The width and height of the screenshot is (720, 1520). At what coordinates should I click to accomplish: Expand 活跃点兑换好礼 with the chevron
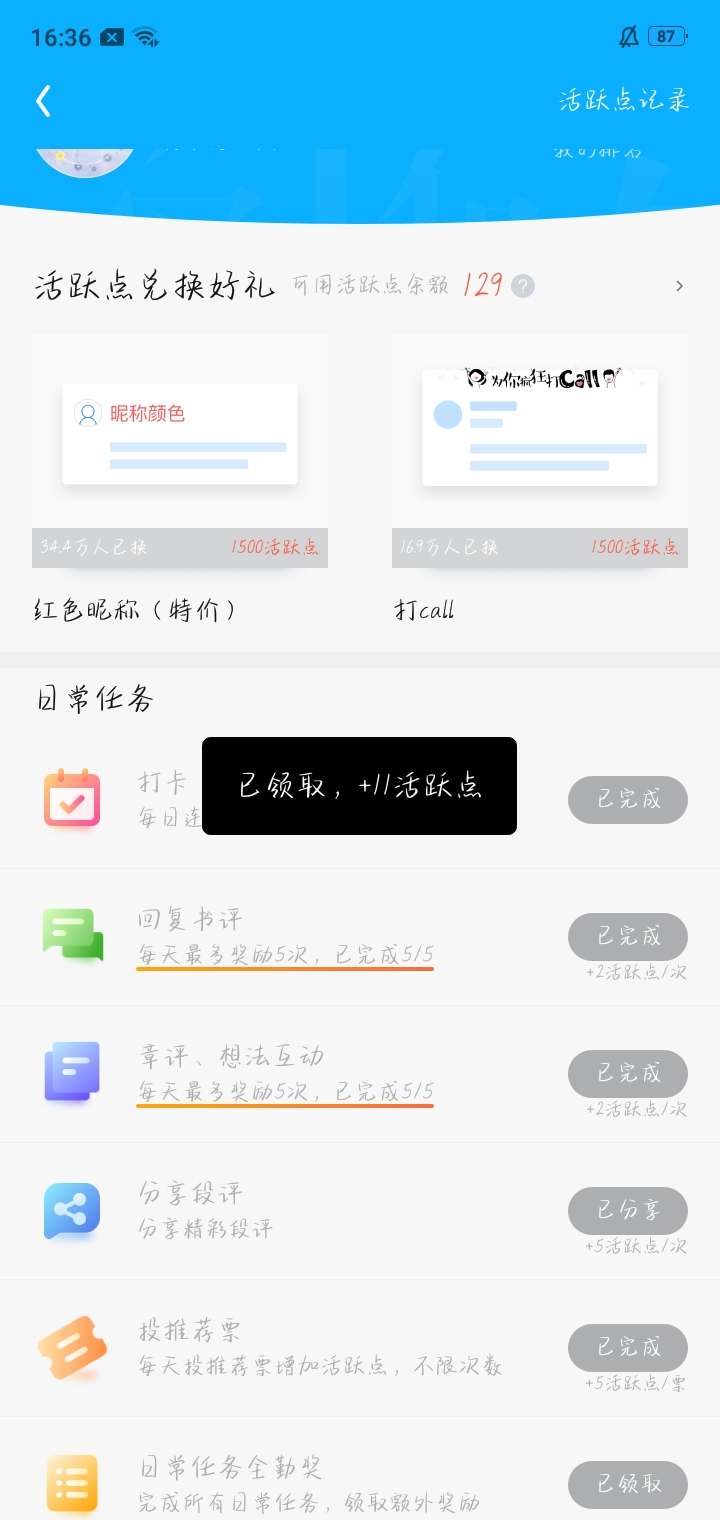click(x=680, y=287)
